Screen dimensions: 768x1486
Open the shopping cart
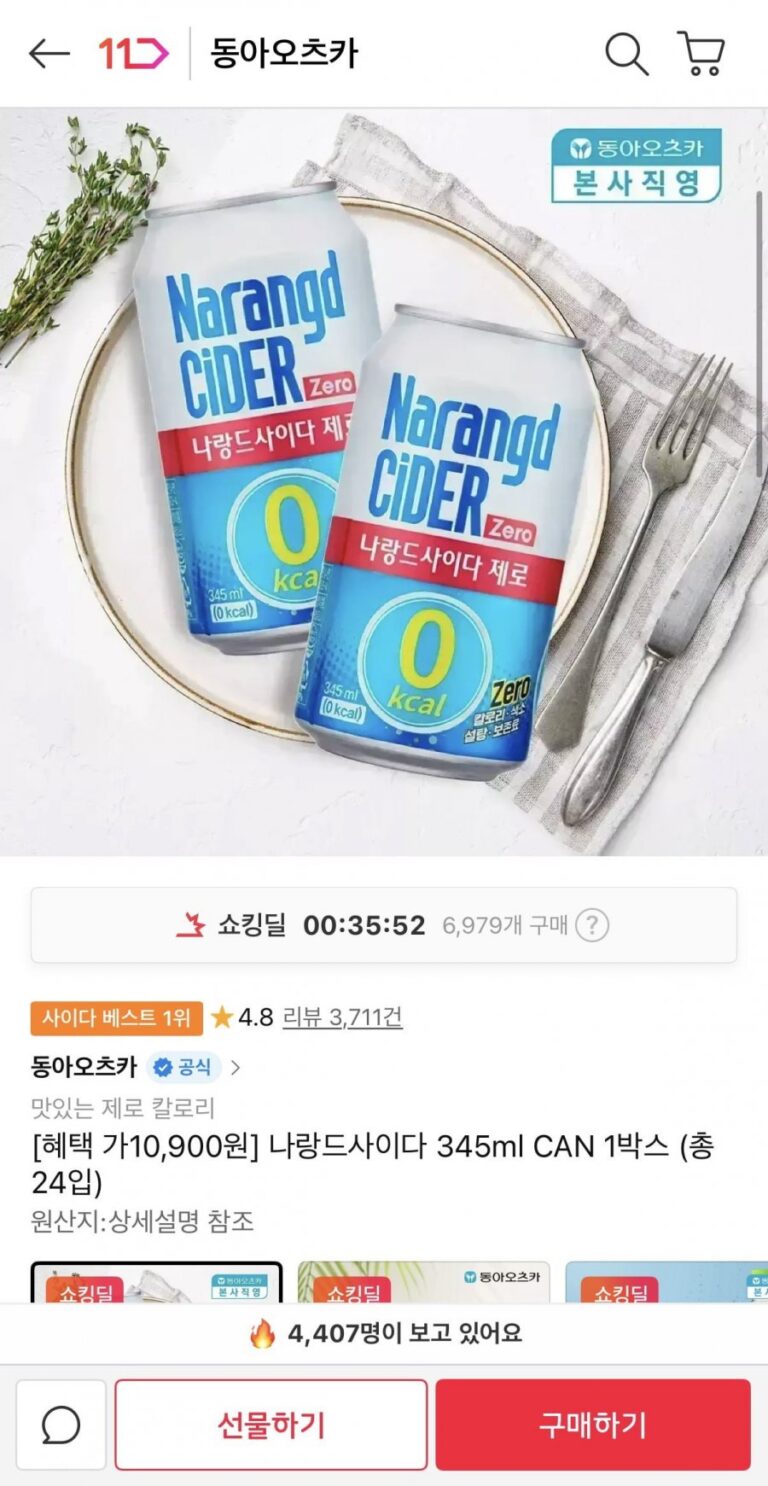pyautogui.click(x=701, y=53)
